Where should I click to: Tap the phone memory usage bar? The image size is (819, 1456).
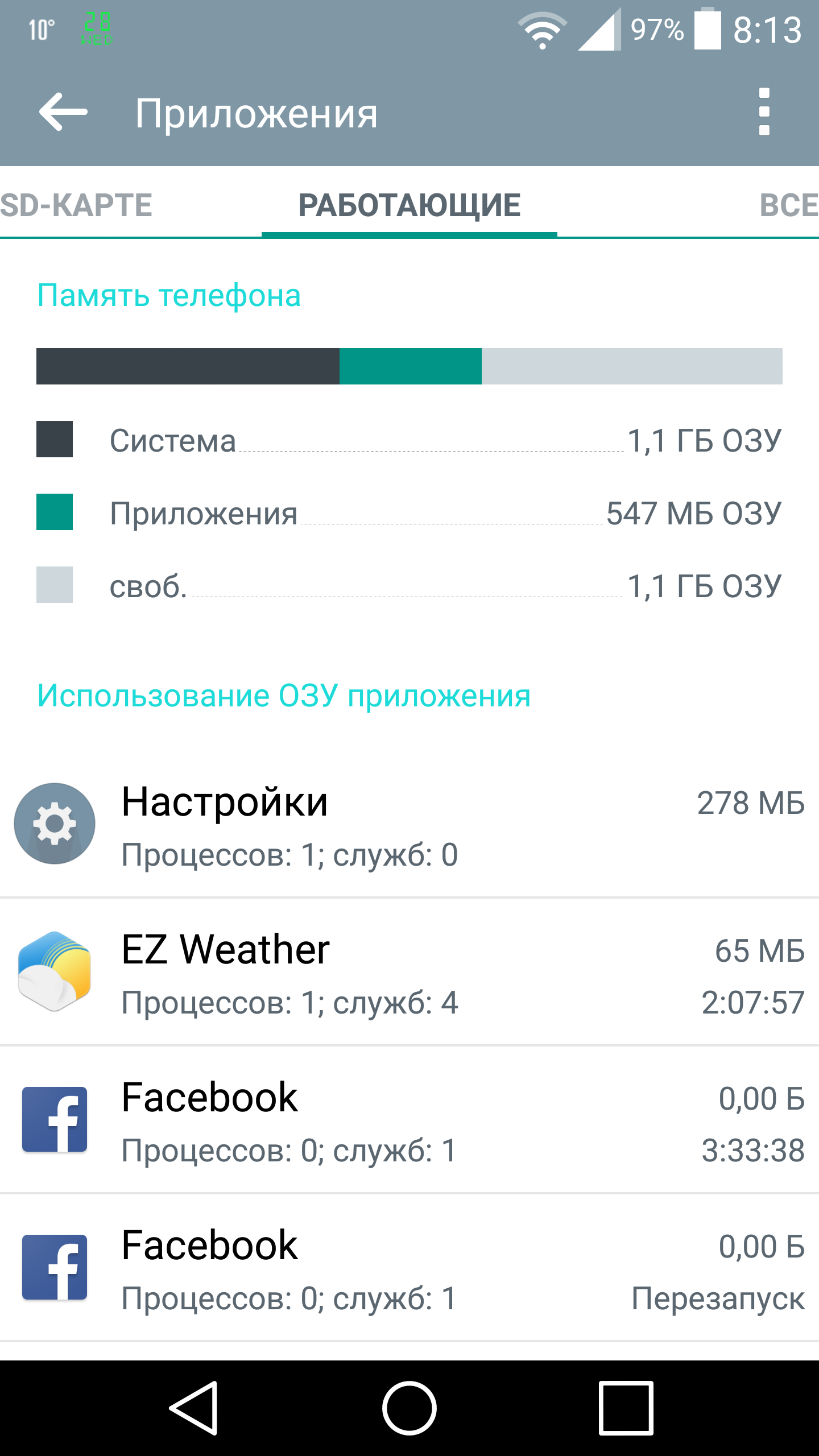click(409, 367)
